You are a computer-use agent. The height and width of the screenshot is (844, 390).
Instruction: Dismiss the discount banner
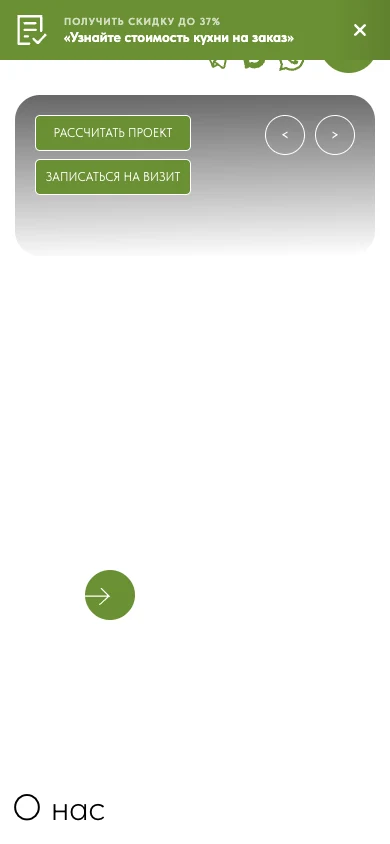360,30
